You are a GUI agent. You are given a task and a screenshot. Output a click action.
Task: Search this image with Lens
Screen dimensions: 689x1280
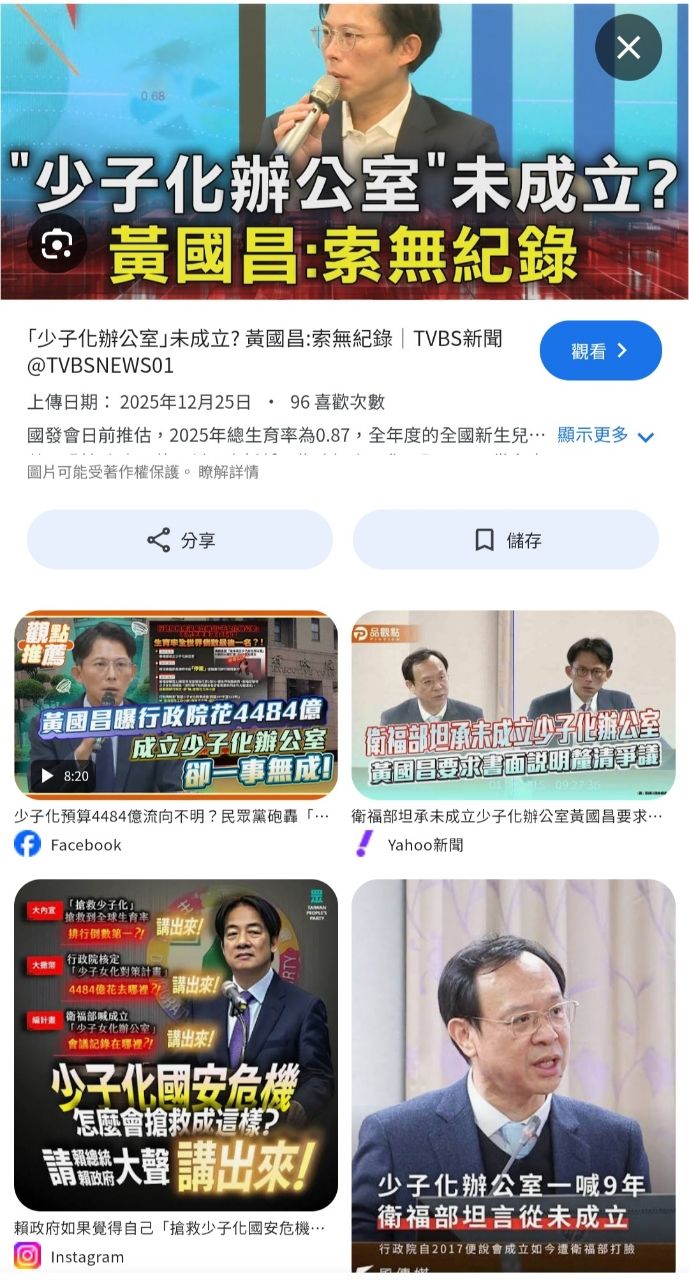point(57,243)
